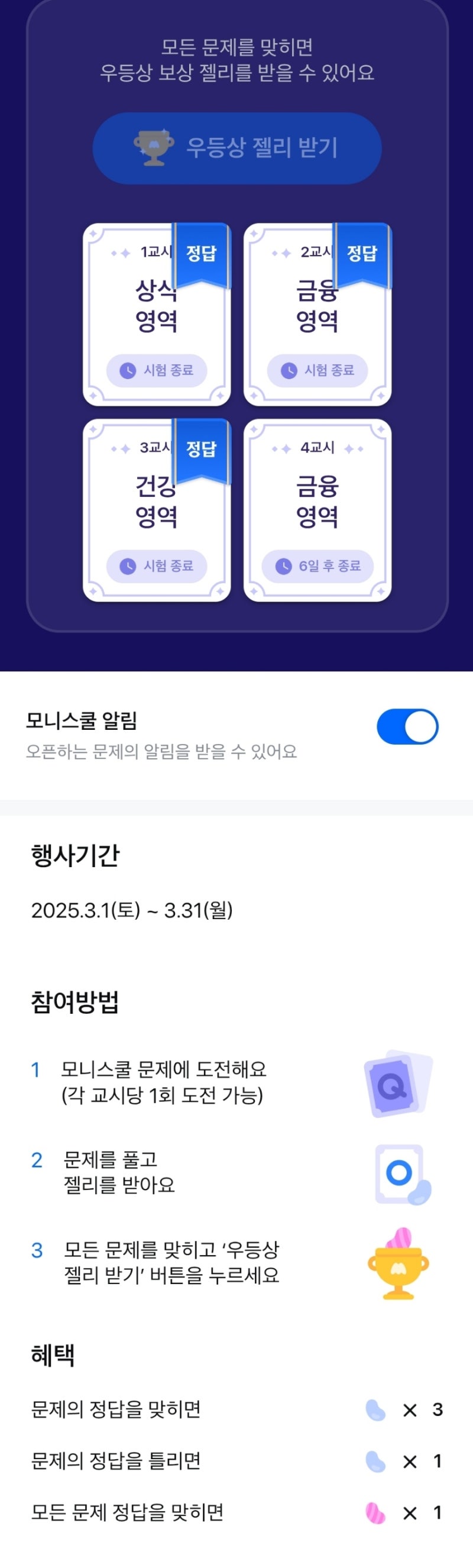Open the 2교시 금융 영역 card
473x1568 pixels.
coord(317,315)
